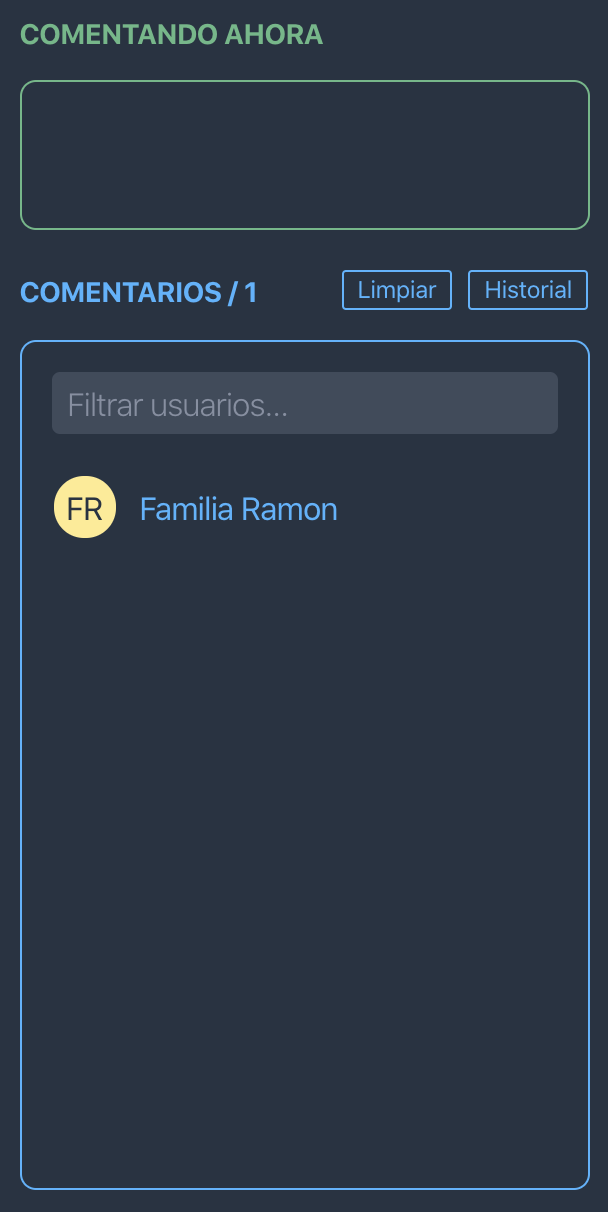Focus the Filtrar usuarios field

304,404
